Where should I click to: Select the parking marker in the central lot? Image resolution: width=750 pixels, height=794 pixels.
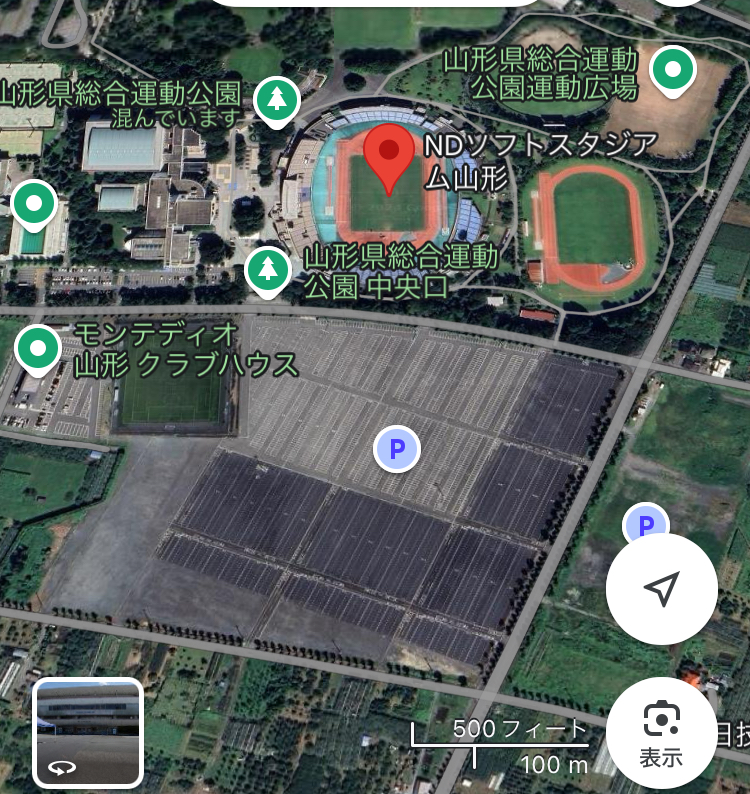396,448
